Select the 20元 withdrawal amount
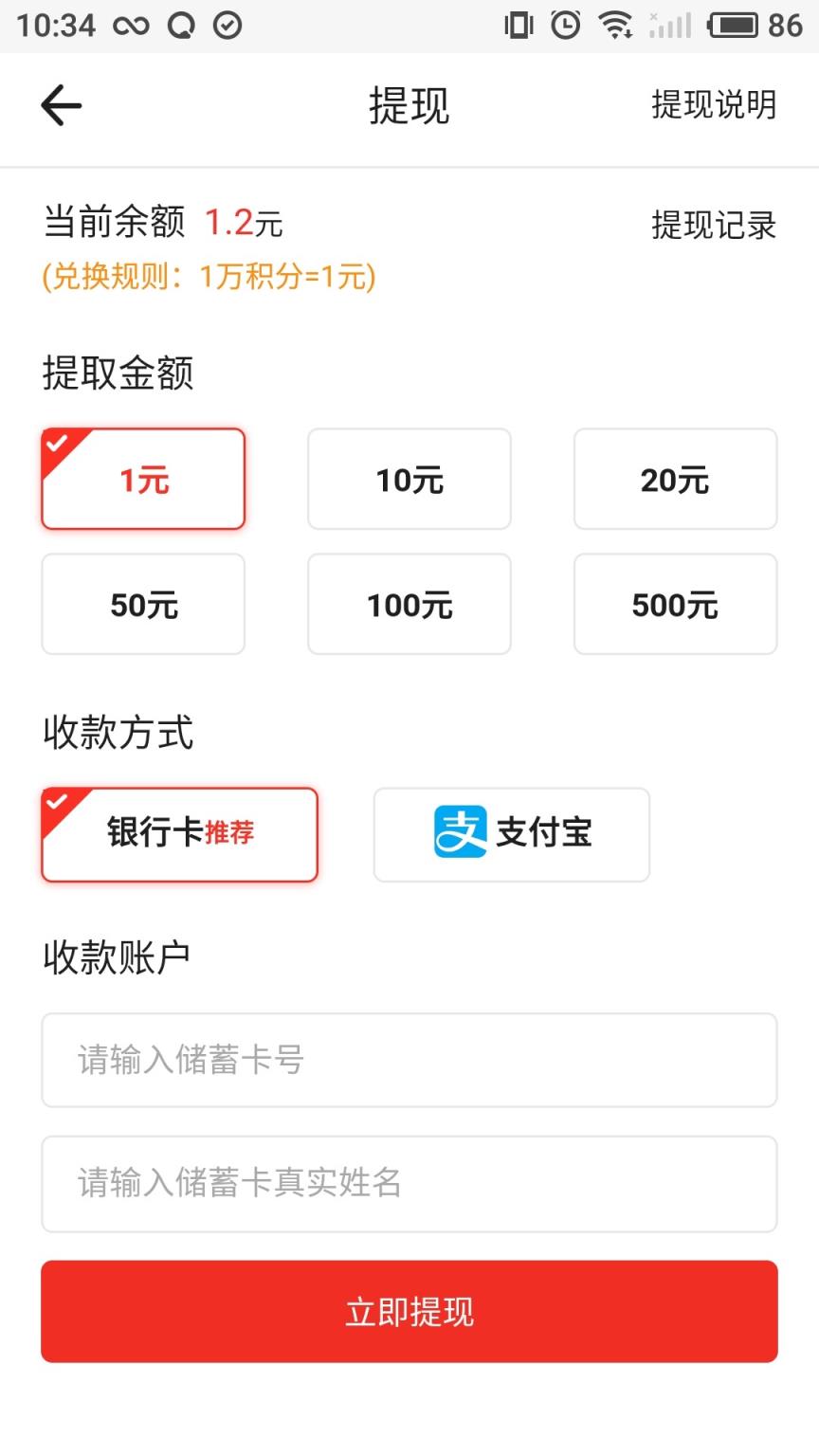819x1456 pixels. point(675,479)
